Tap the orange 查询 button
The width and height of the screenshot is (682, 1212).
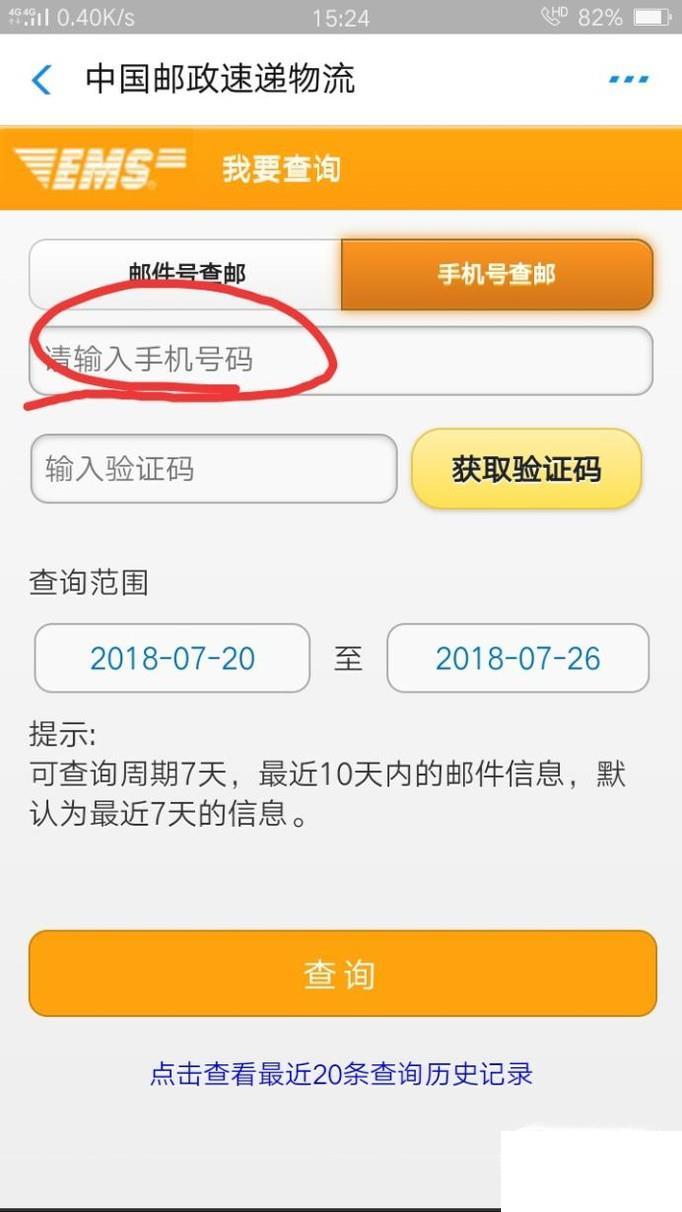342,974
